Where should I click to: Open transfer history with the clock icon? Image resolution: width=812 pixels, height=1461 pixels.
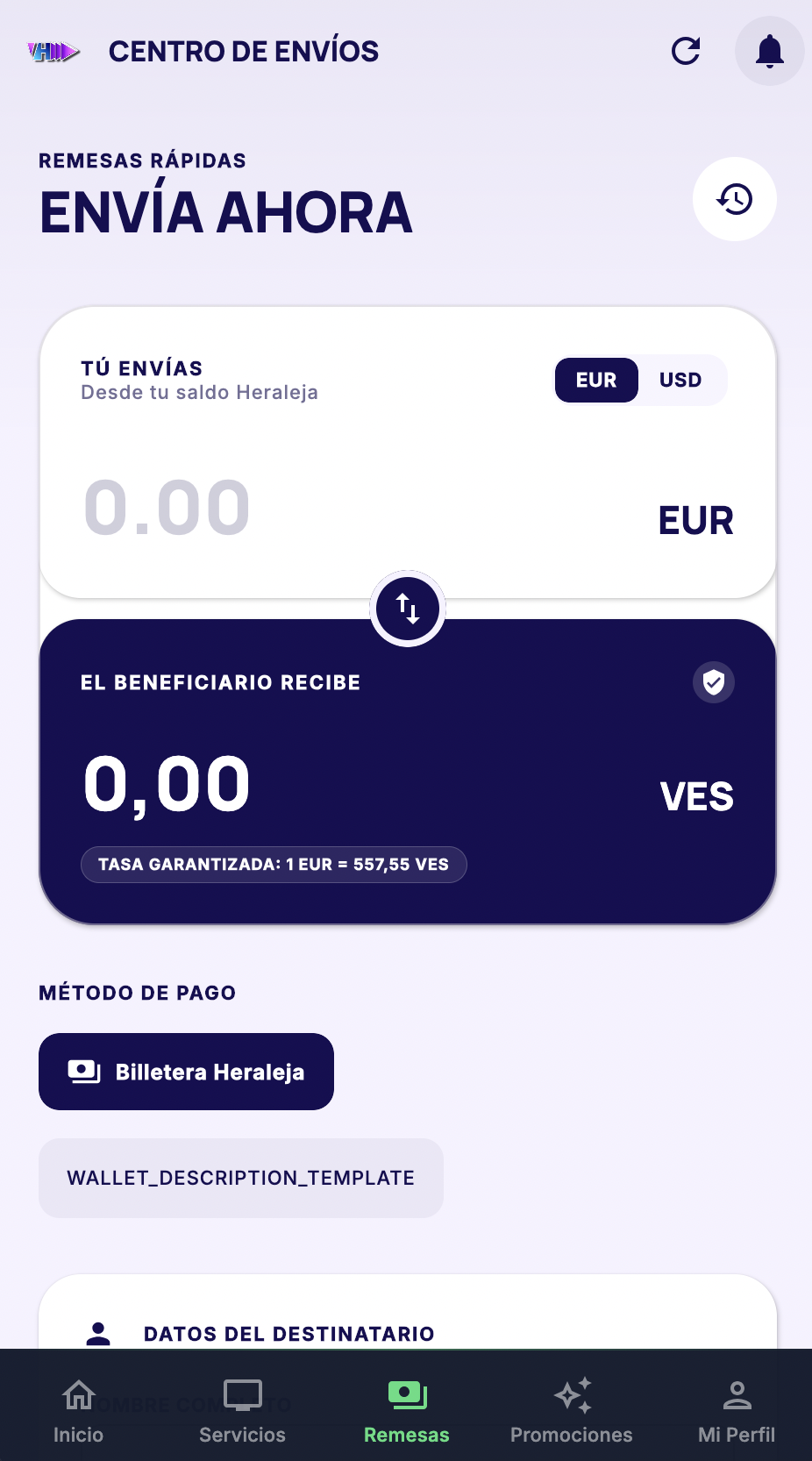pyautogui.click(x=735, y=199)
